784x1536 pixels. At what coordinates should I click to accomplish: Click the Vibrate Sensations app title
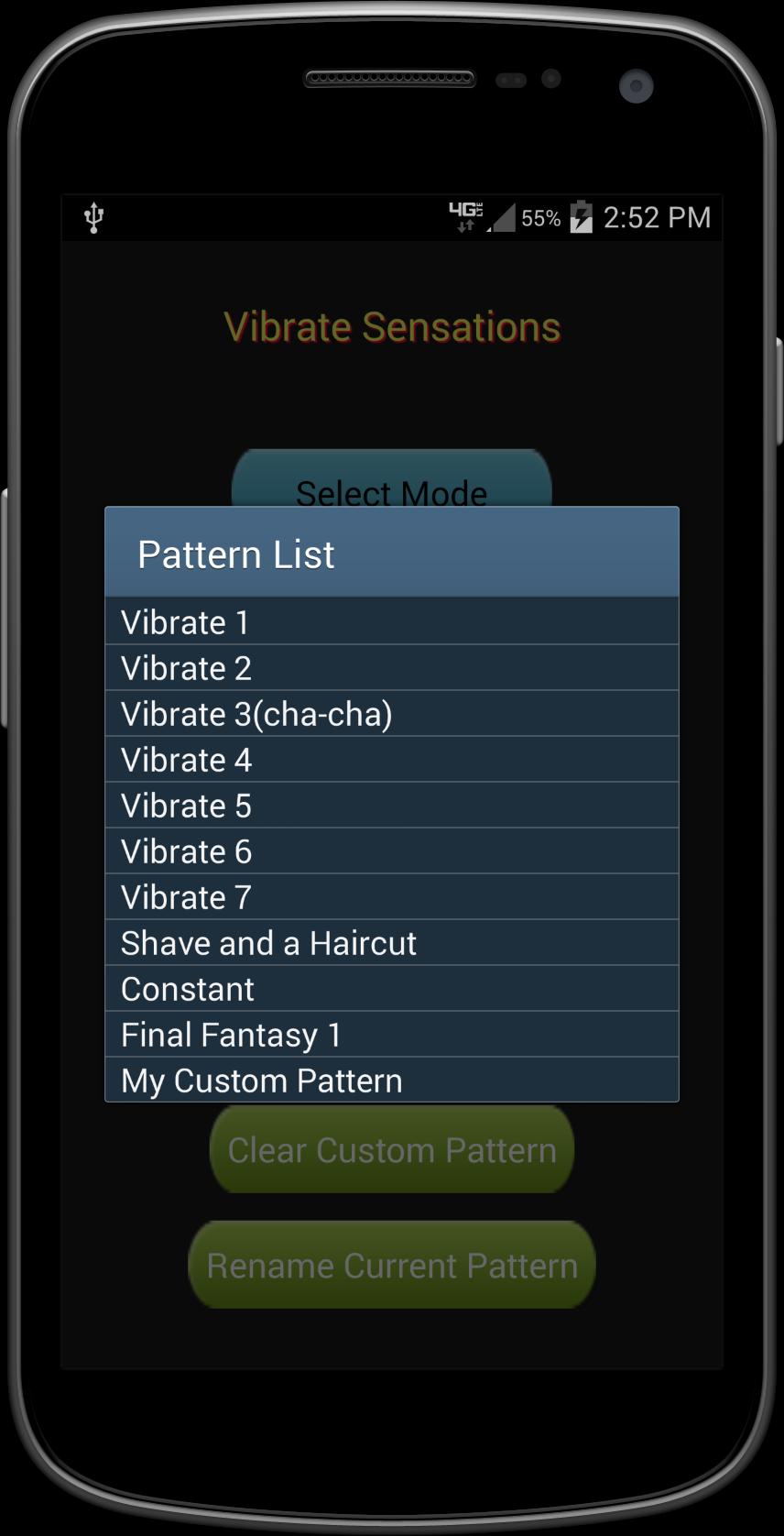tap(392, 325)
